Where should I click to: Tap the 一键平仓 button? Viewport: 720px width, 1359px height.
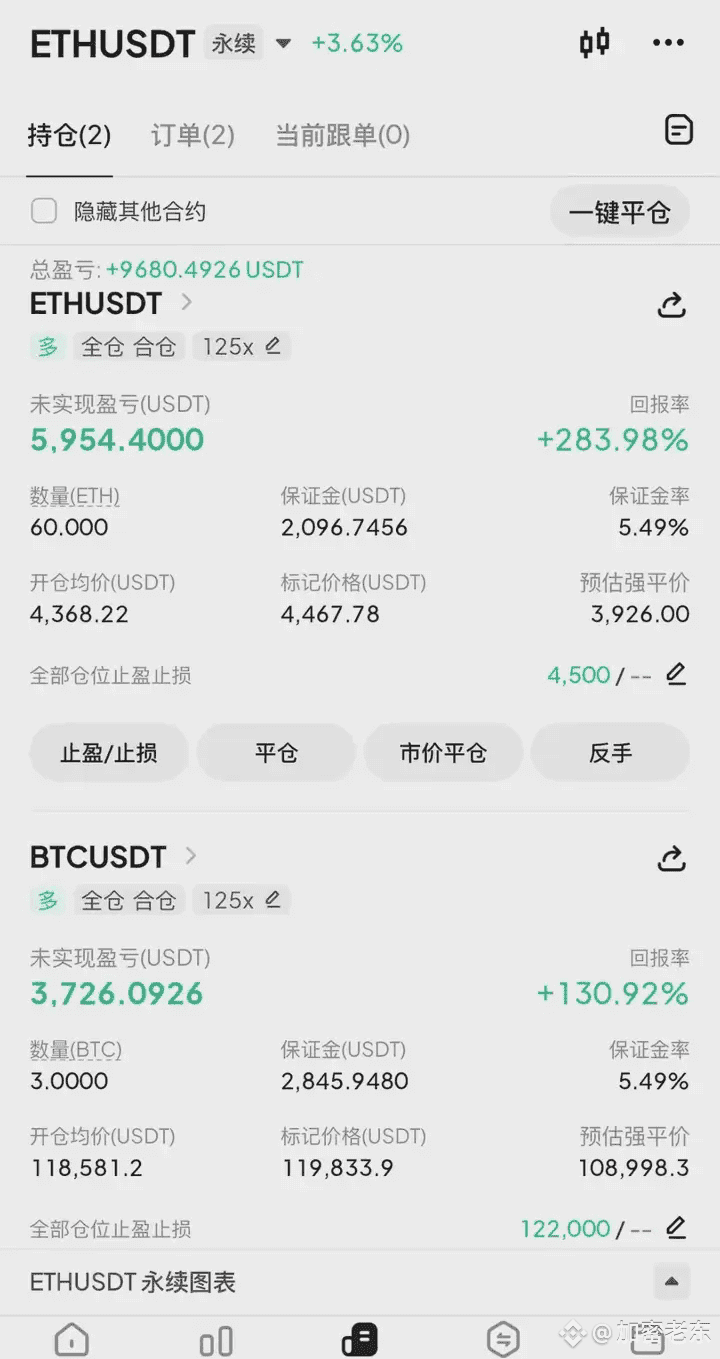point(619,212)
